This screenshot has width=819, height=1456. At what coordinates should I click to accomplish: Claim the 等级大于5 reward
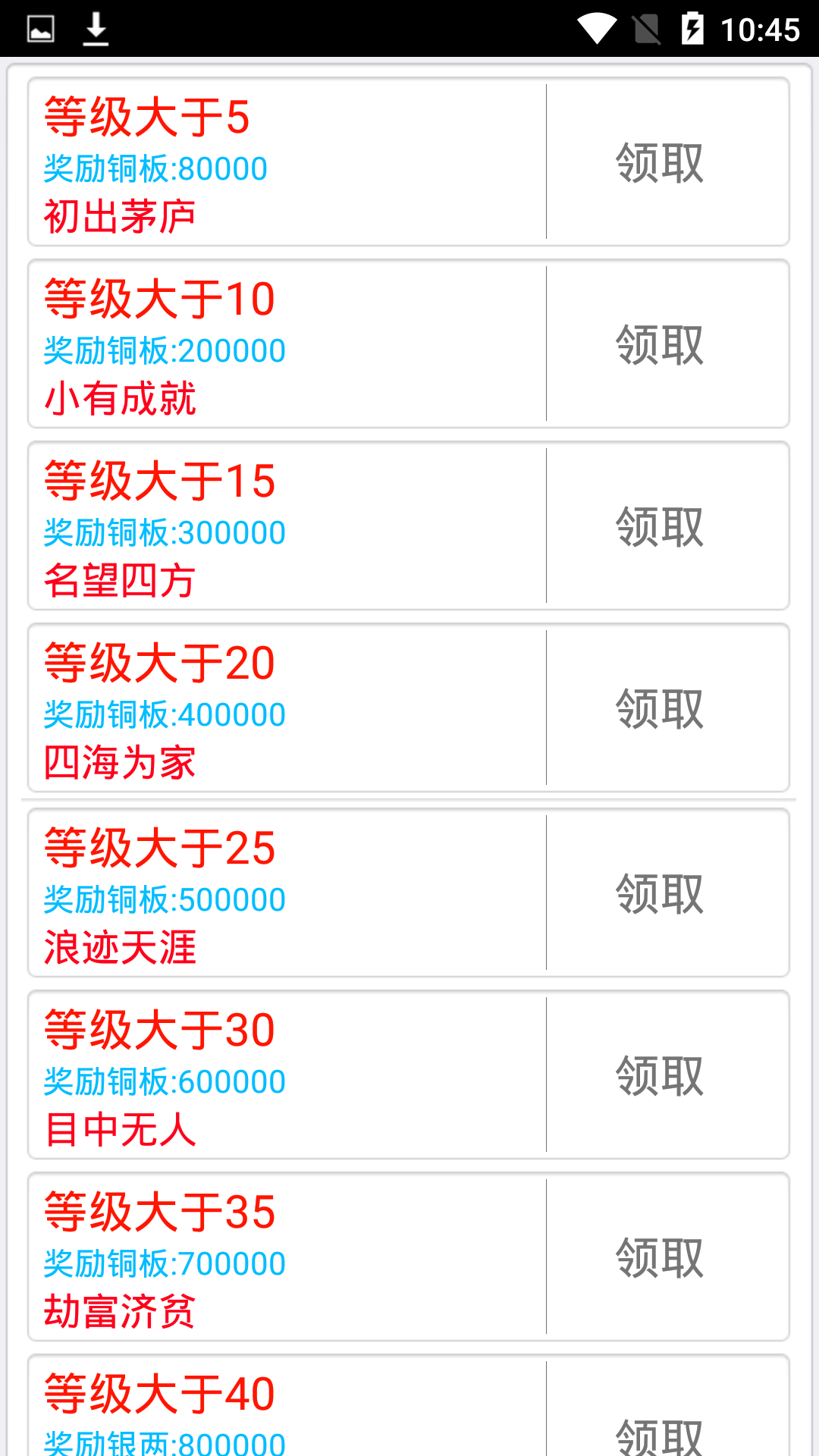[659, 162]
